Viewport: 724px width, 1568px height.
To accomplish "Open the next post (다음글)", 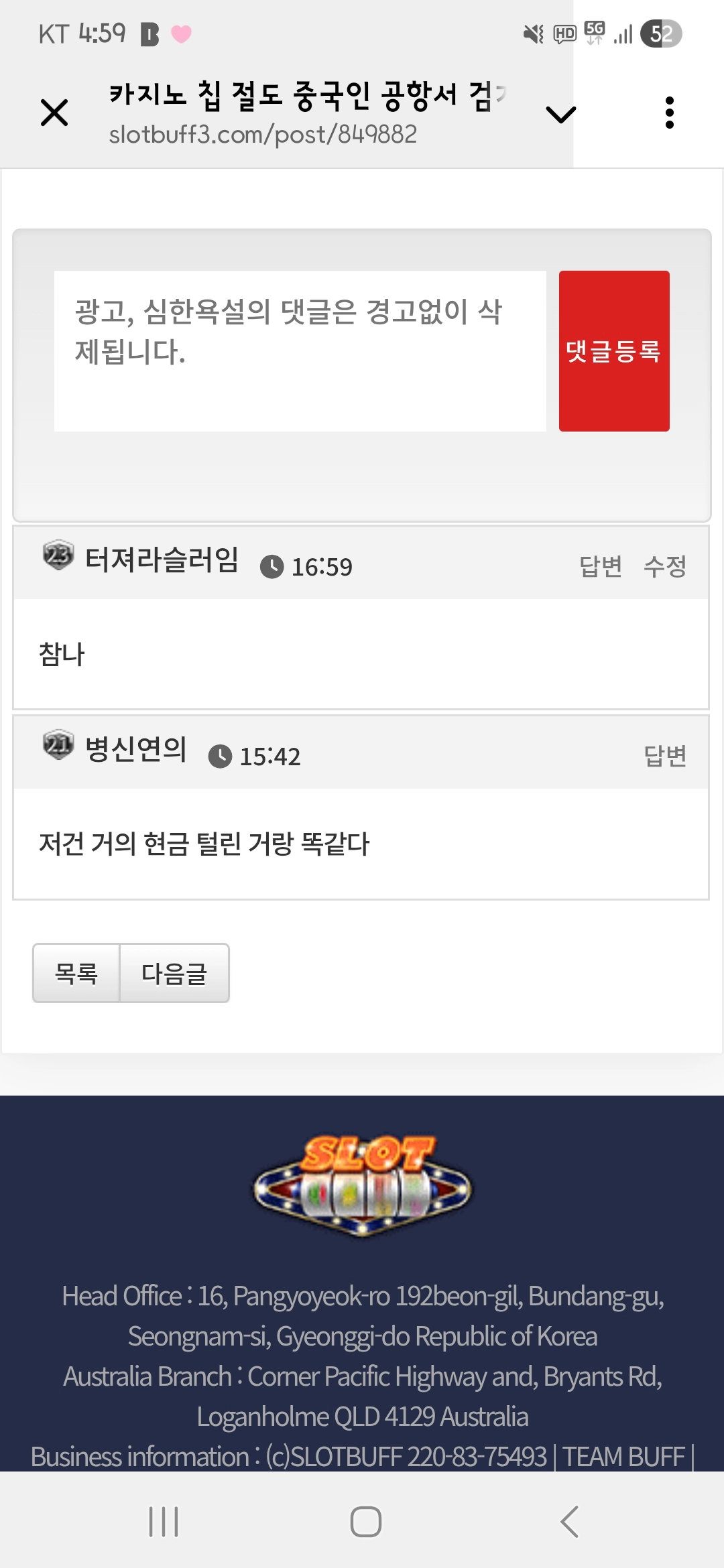I will click(x=174, y=973).
